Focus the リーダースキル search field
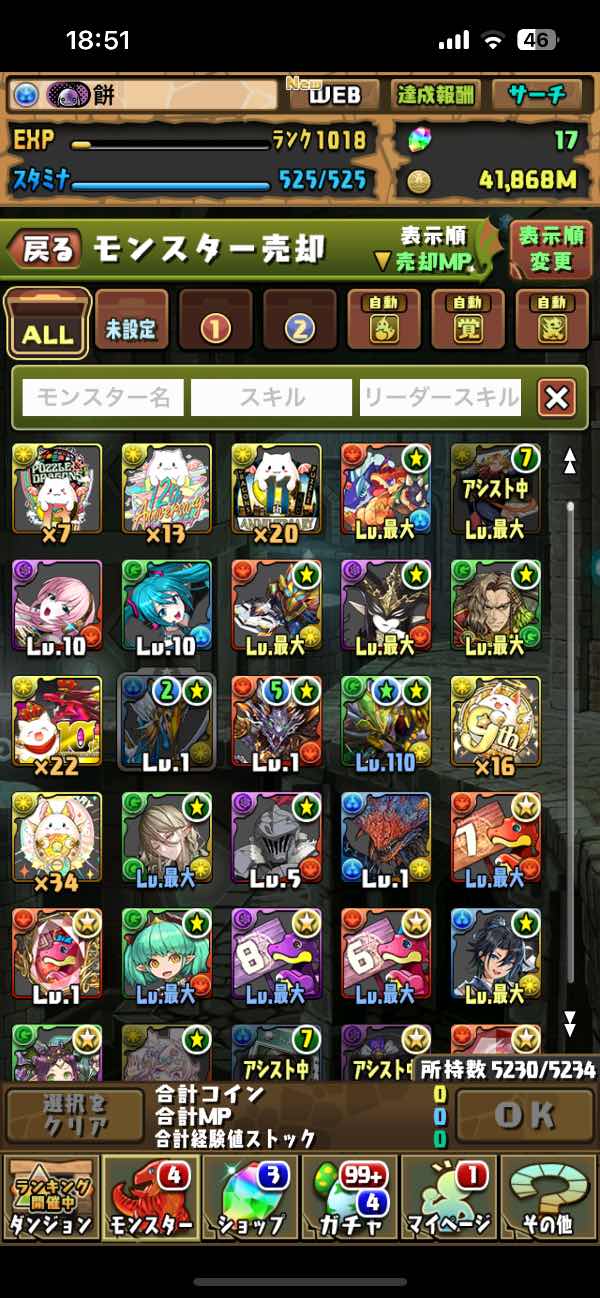Viewport: 600px width, 1298px height. (441, 398)
